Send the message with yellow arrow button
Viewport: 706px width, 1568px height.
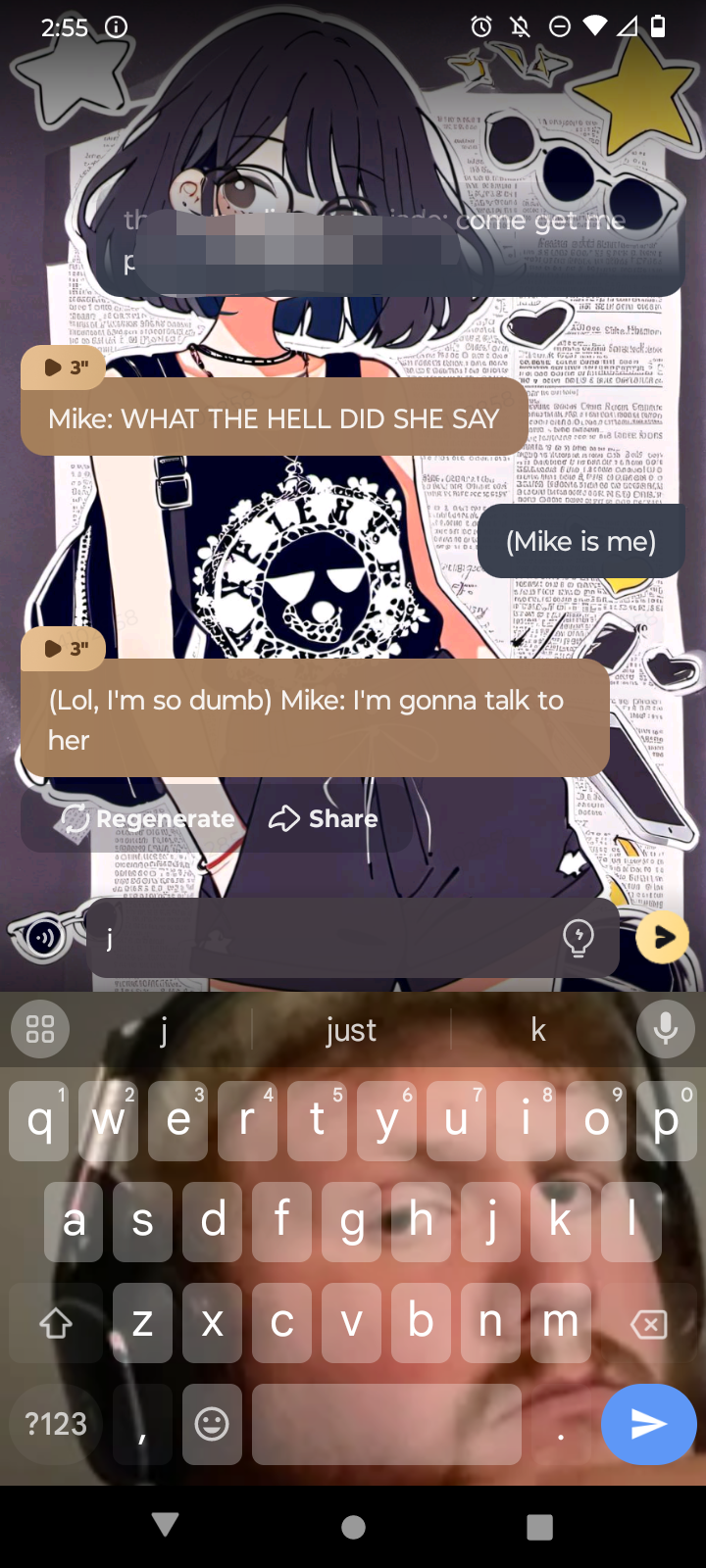point(662,939)
